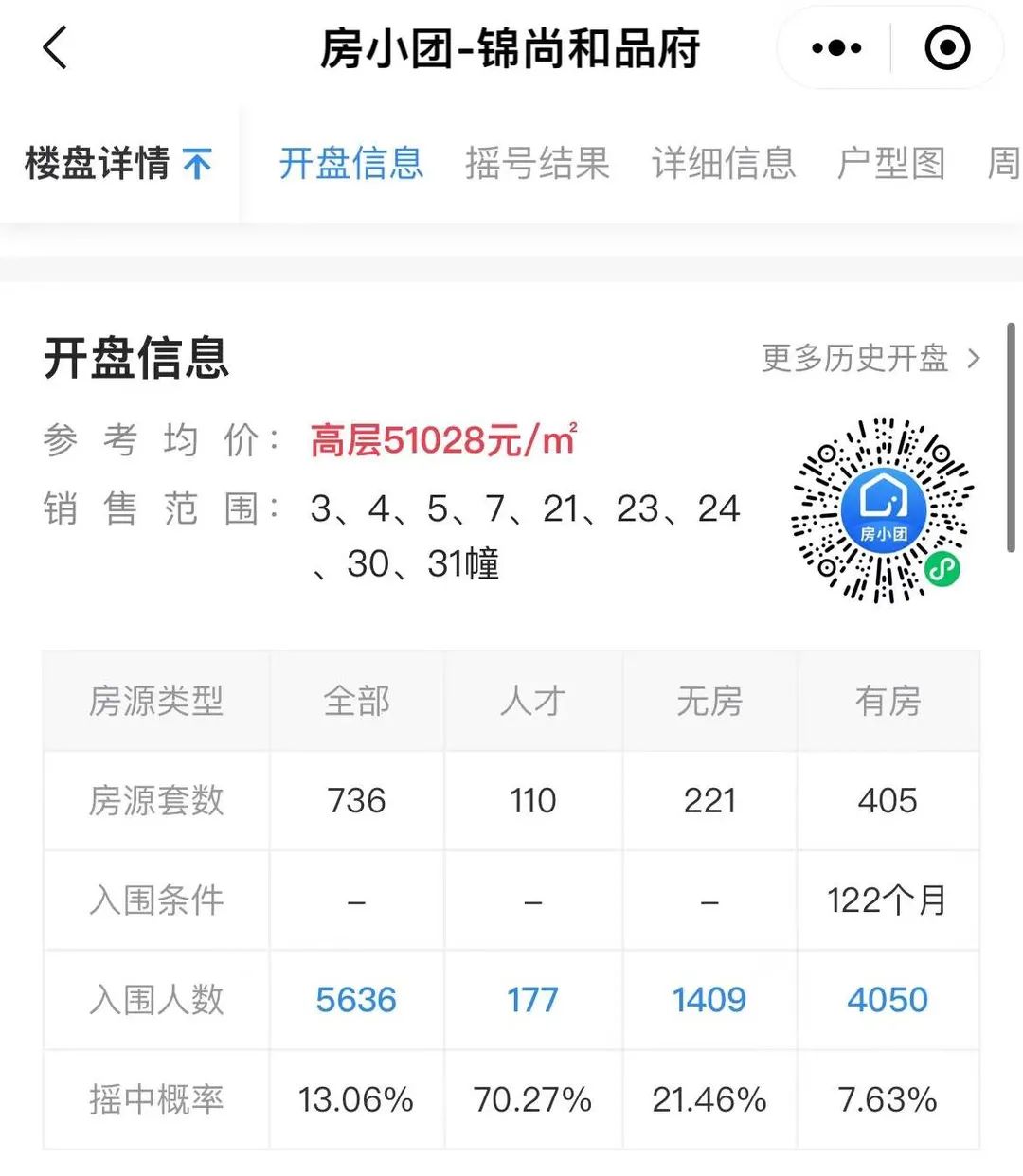Go back using the top-left arrow
This screenshot has height=1176, width=1023.
click(x=57, y=47)
